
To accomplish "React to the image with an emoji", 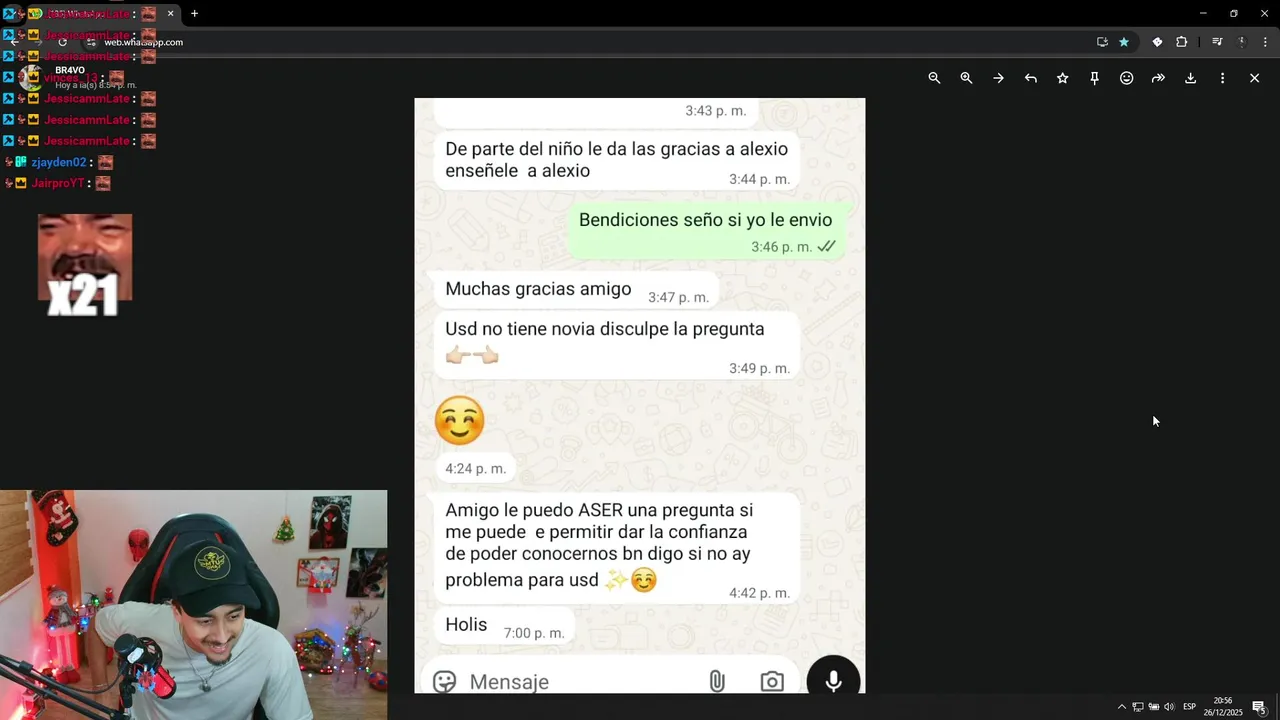I will (x=1126, y=78).
